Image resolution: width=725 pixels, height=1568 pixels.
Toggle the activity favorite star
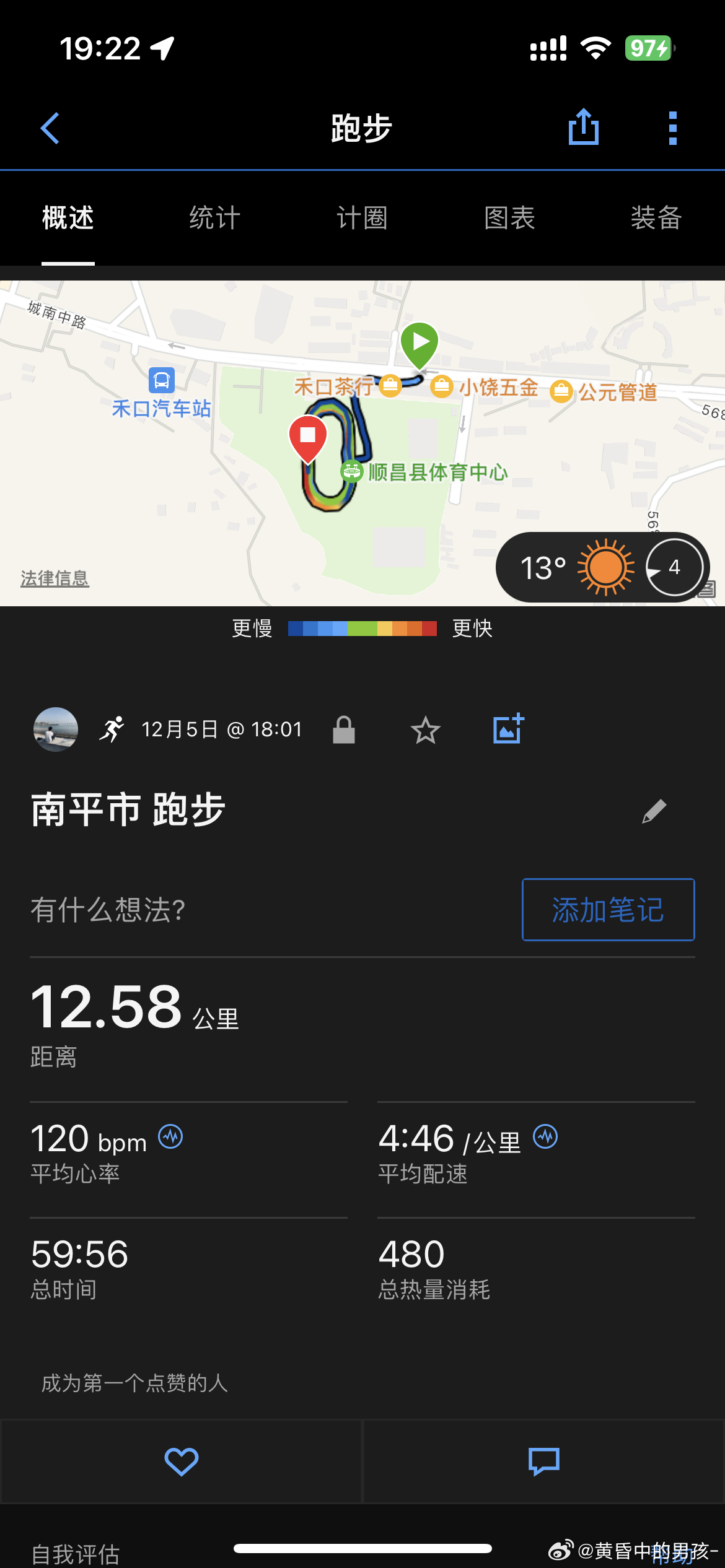[425, 729]
